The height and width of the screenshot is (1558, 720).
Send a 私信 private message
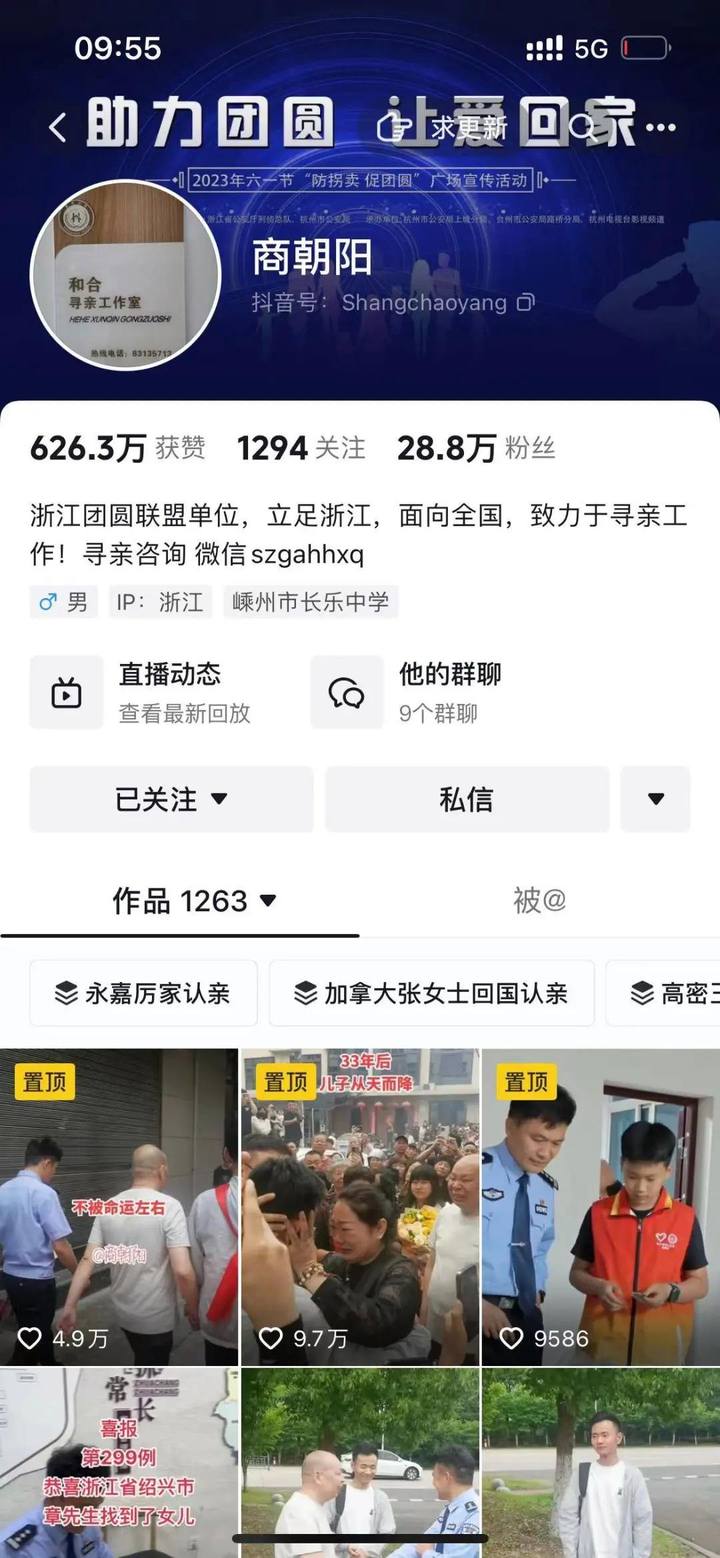[x=466, y=799]
